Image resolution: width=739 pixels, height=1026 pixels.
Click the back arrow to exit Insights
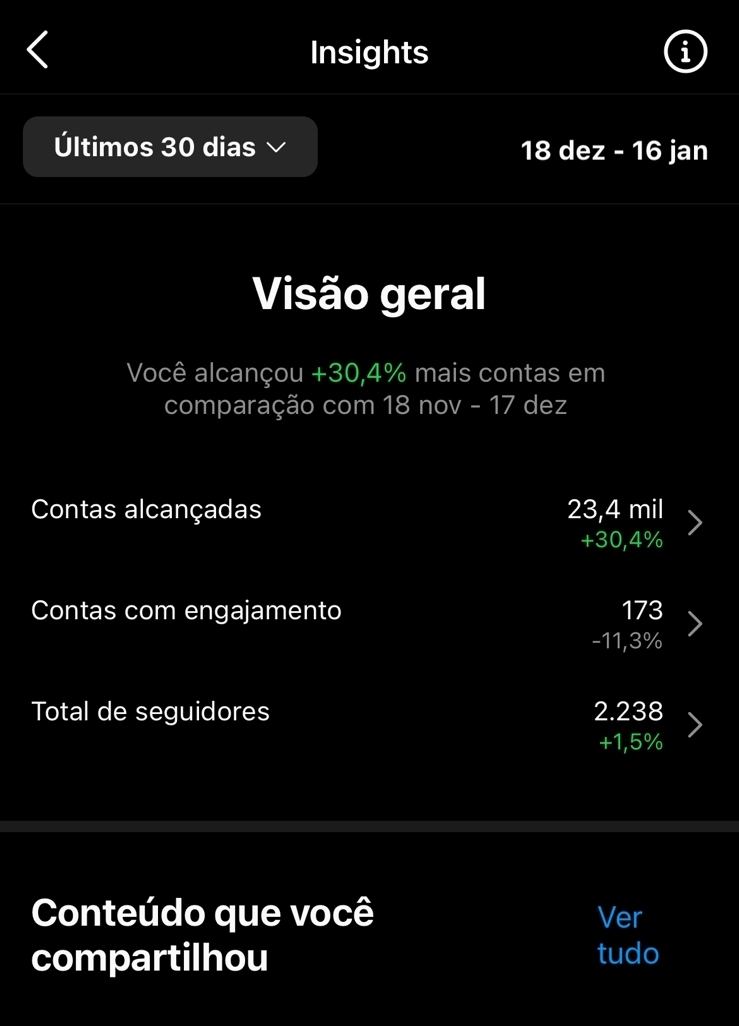[x=38, y=49]
